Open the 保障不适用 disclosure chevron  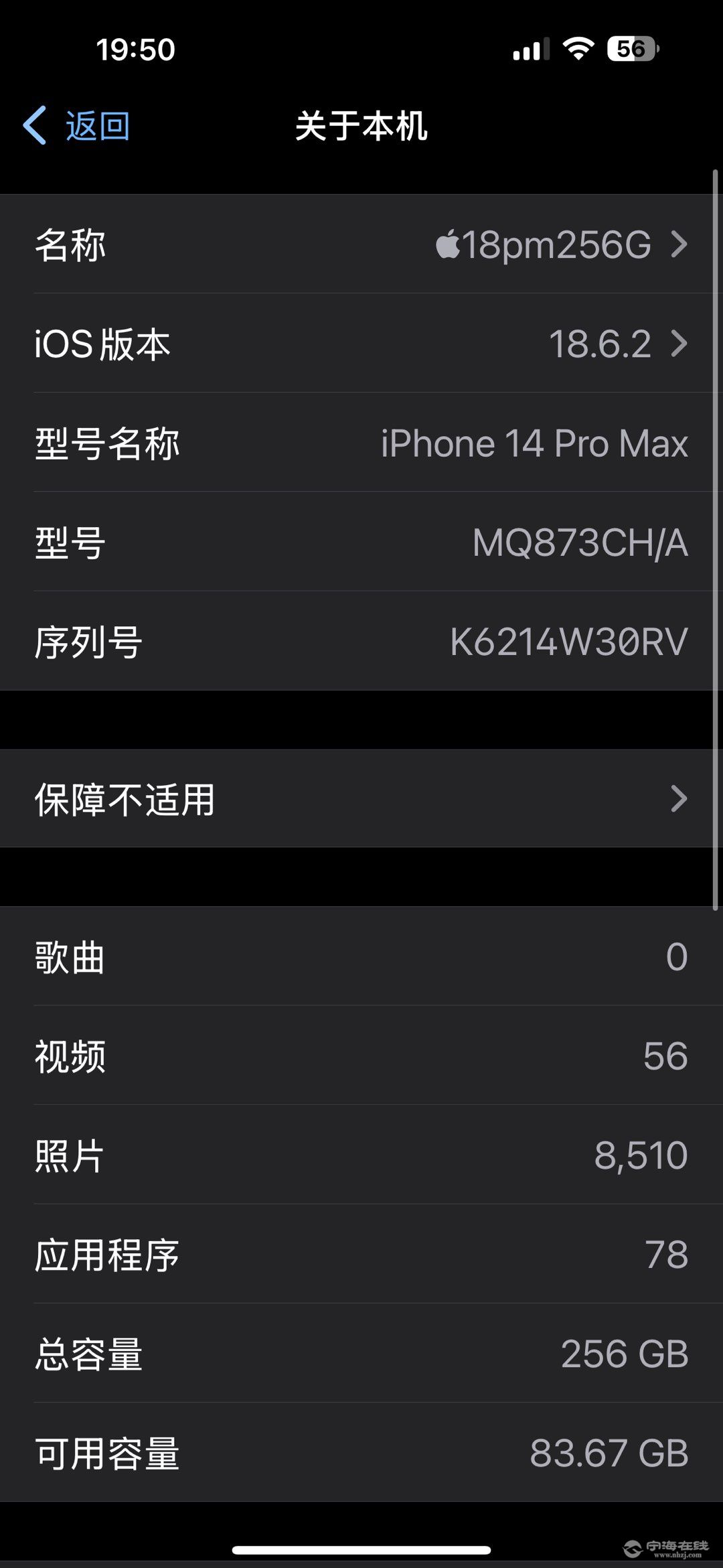(680, 798)
